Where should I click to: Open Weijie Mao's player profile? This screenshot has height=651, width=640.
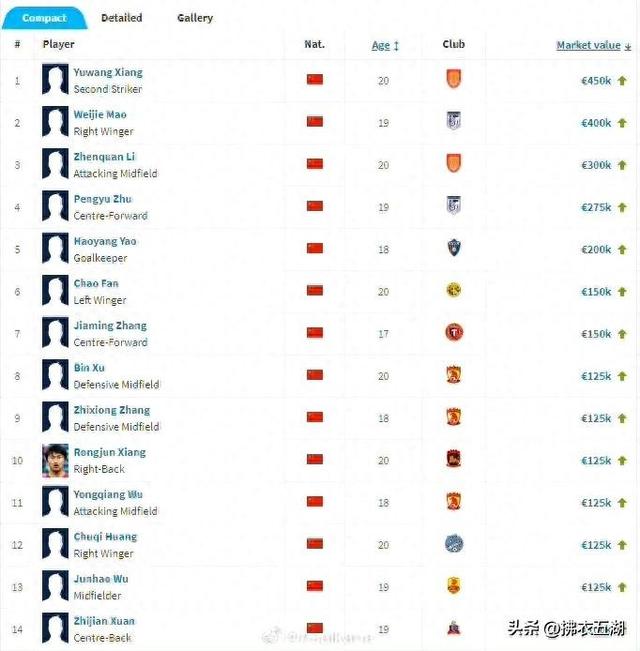click(x=100, y=115)
